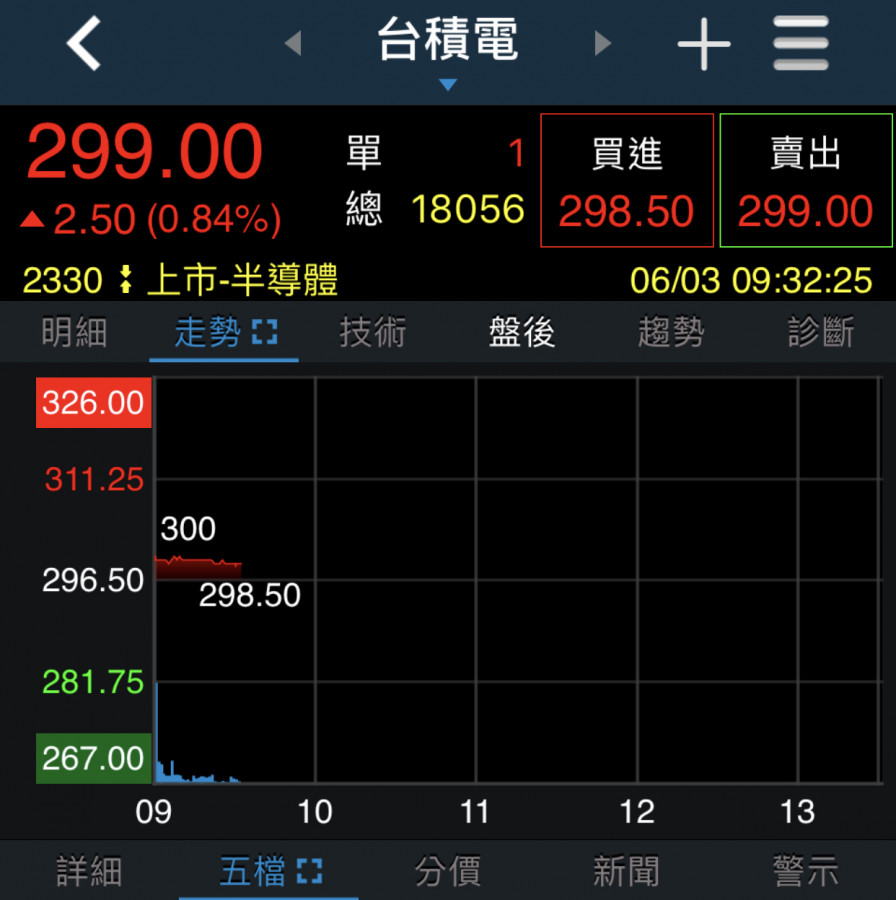The width and height of the screenshot is (896, 900).
Task: Switch to the 明細 tab
Action: pos(74,333)
